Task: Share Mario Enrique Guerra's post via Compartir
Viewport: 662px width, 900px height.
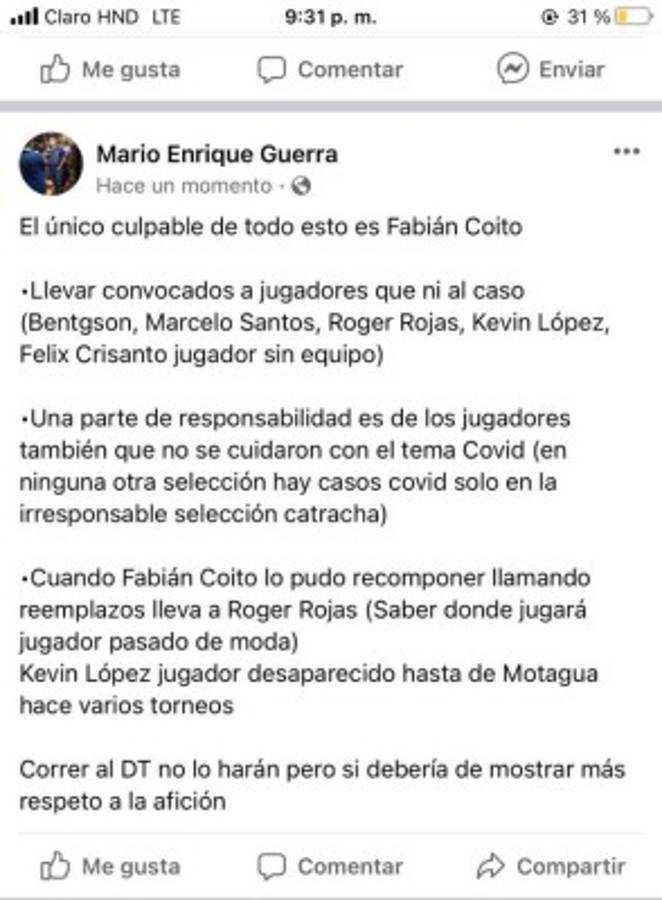Action: click(551, 866)
